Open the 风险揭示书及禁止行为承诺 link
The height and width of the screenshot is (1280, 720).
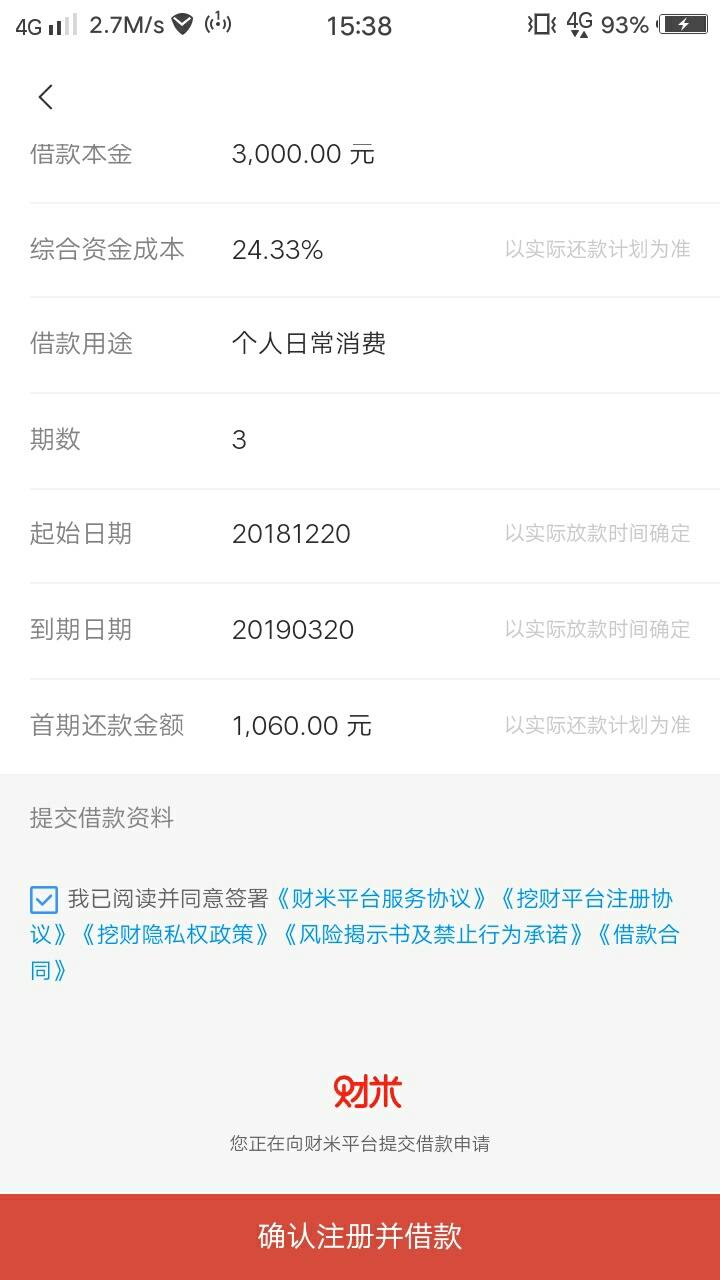[434, 934]
